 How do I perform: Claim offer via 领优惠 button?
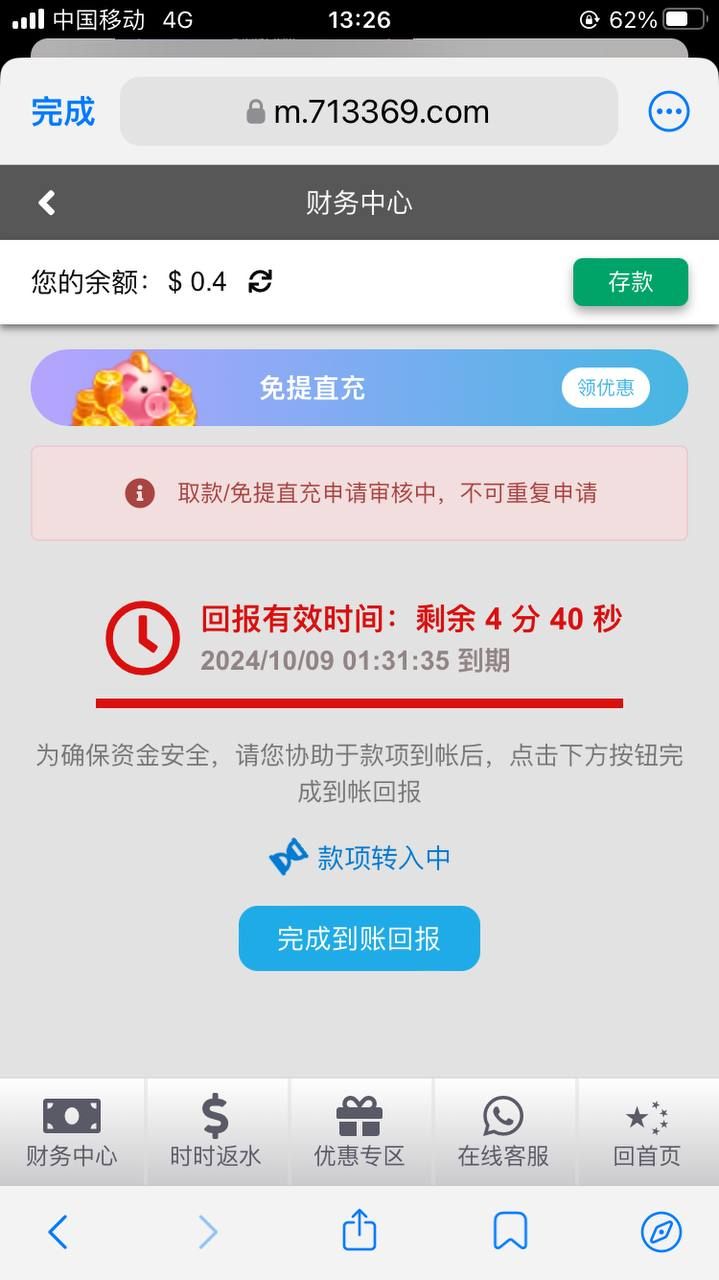[x=605, y=388]
